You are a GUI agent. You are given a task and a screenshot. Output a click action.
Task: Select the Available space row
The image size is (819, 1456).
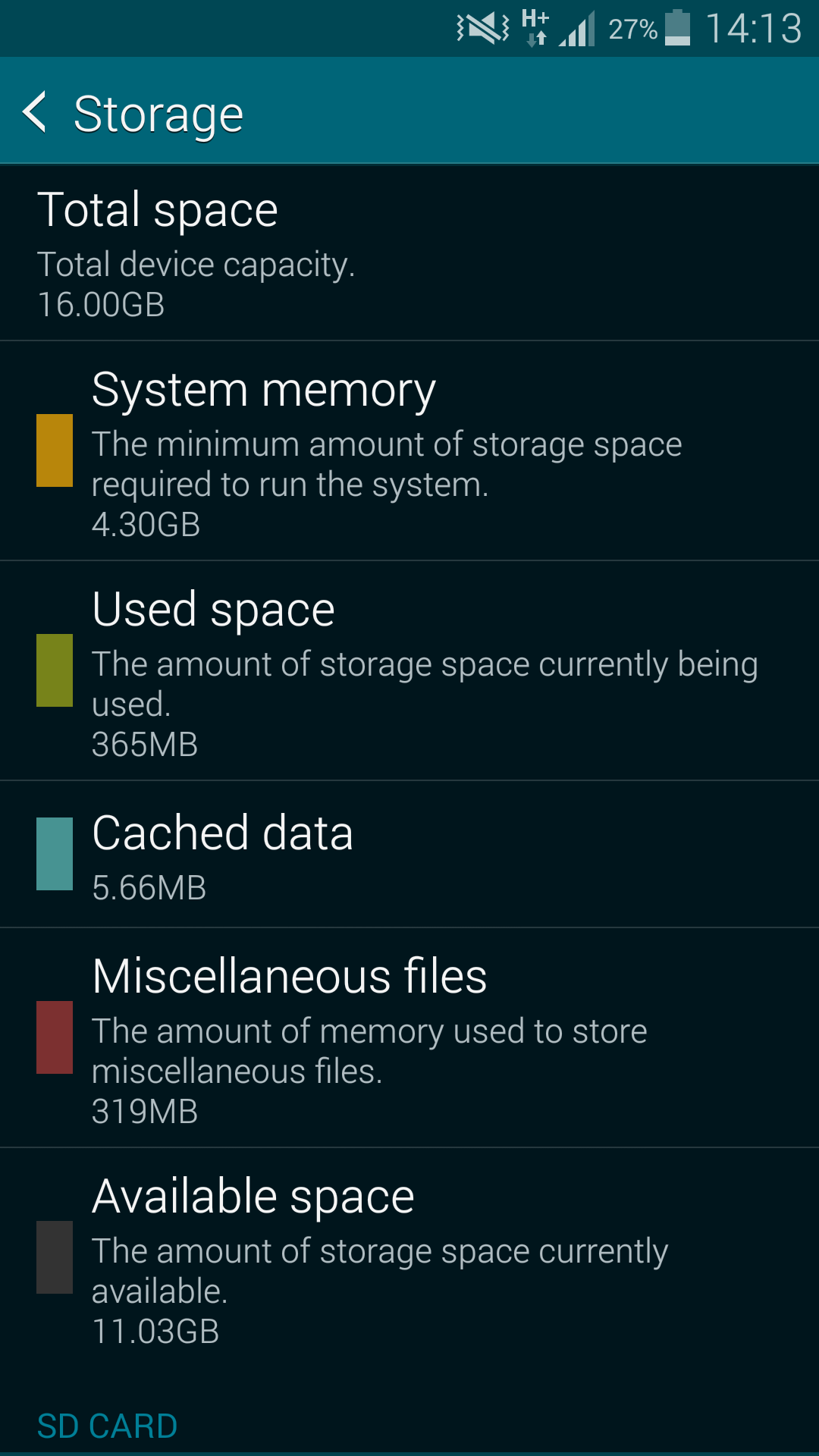(409, 1258)
